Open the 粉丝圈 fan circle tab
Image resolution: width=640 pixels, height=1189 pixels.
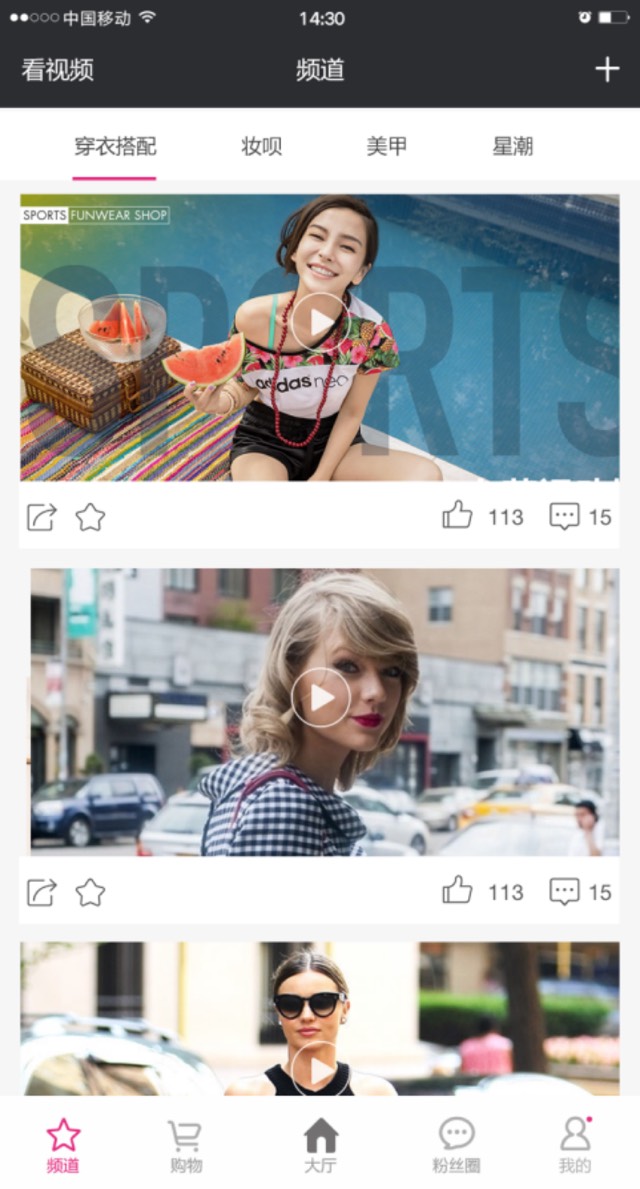point(456,1145)
